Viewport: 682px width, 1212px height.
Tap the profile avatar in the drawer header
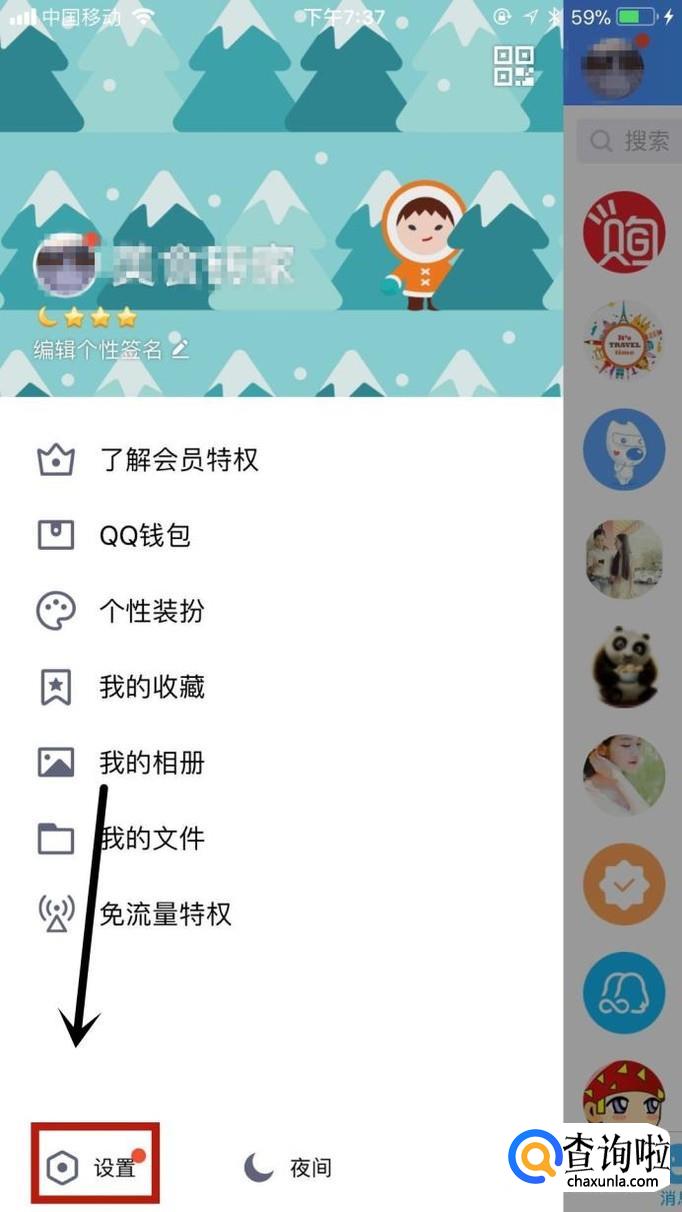click(x=66, y=264)
